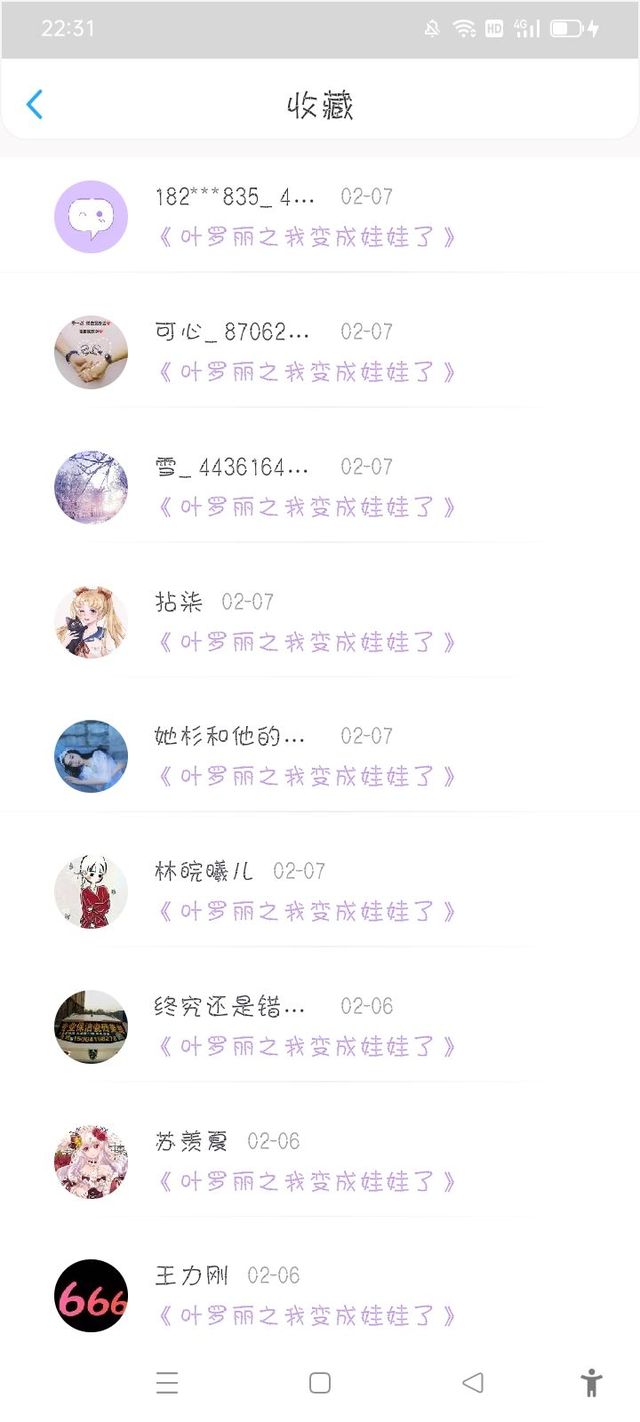640x1422 pixels.
Task: Open the row from 雪_4436164…
Action: pos(320,486)
